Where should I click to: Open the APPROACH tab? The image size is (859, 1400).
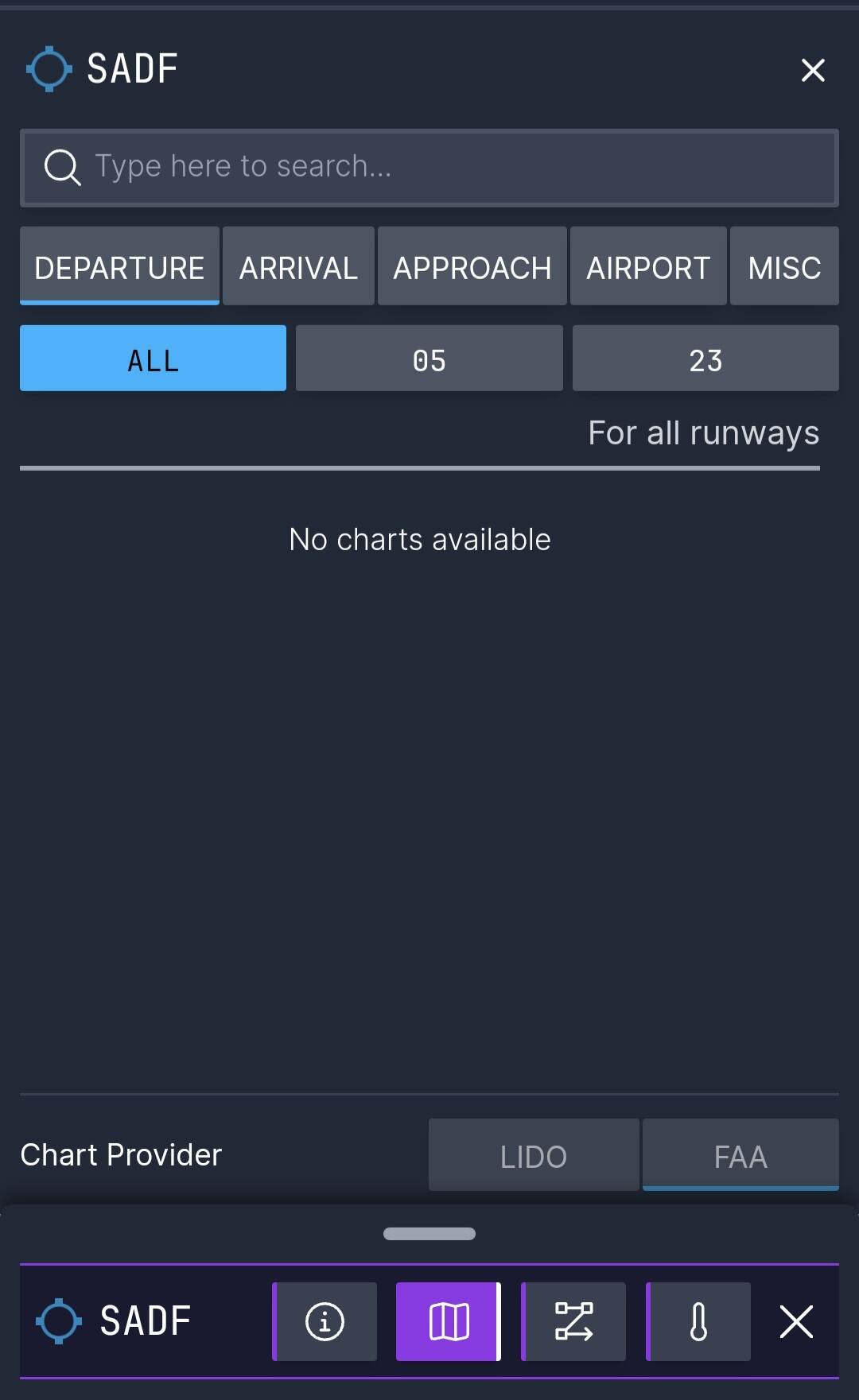click(x=472, y=267)
